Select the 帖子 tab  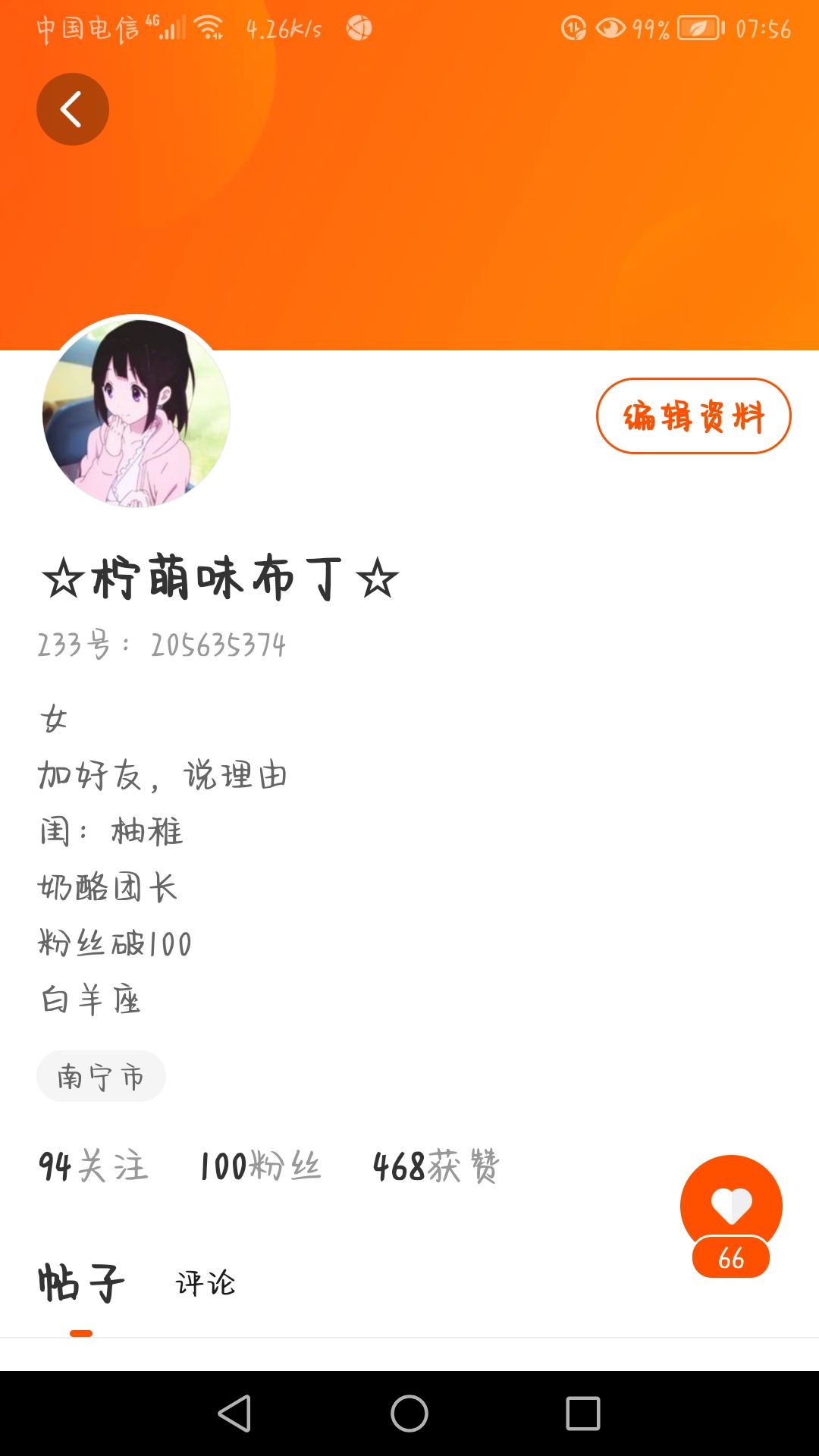coord(81,1283)
